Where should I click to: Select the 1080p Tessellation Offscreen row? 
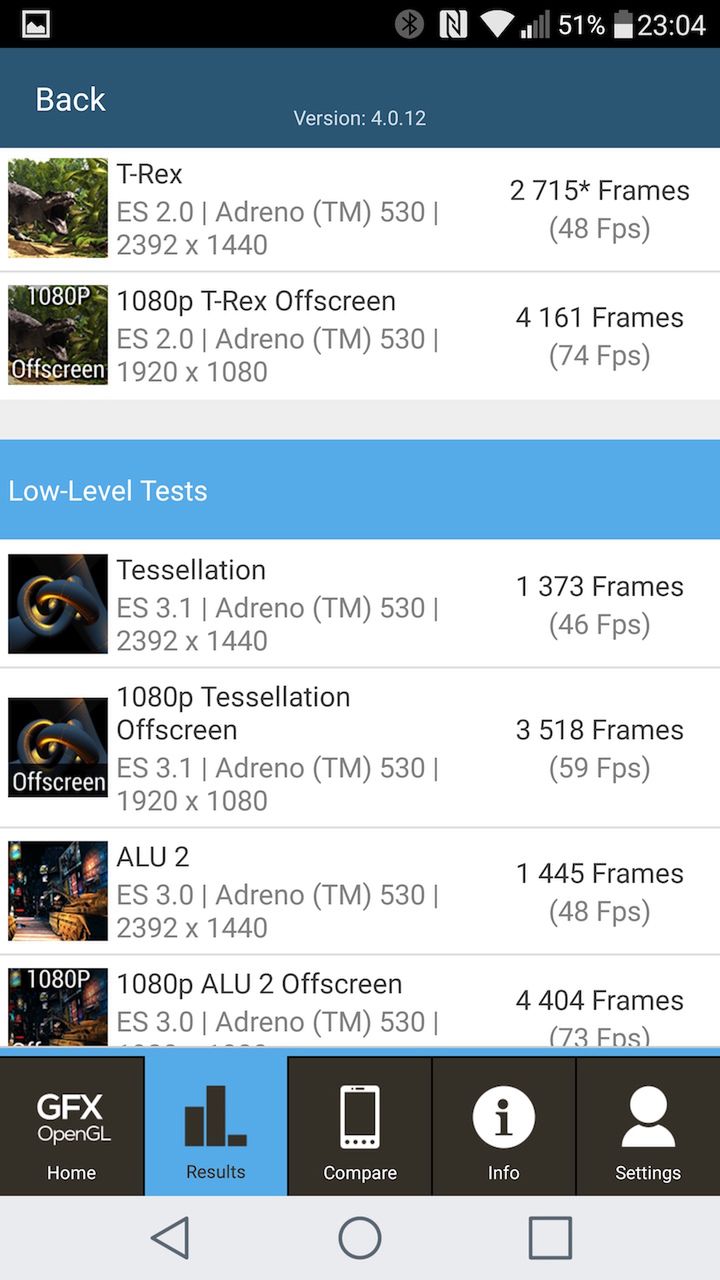[360, 748]
